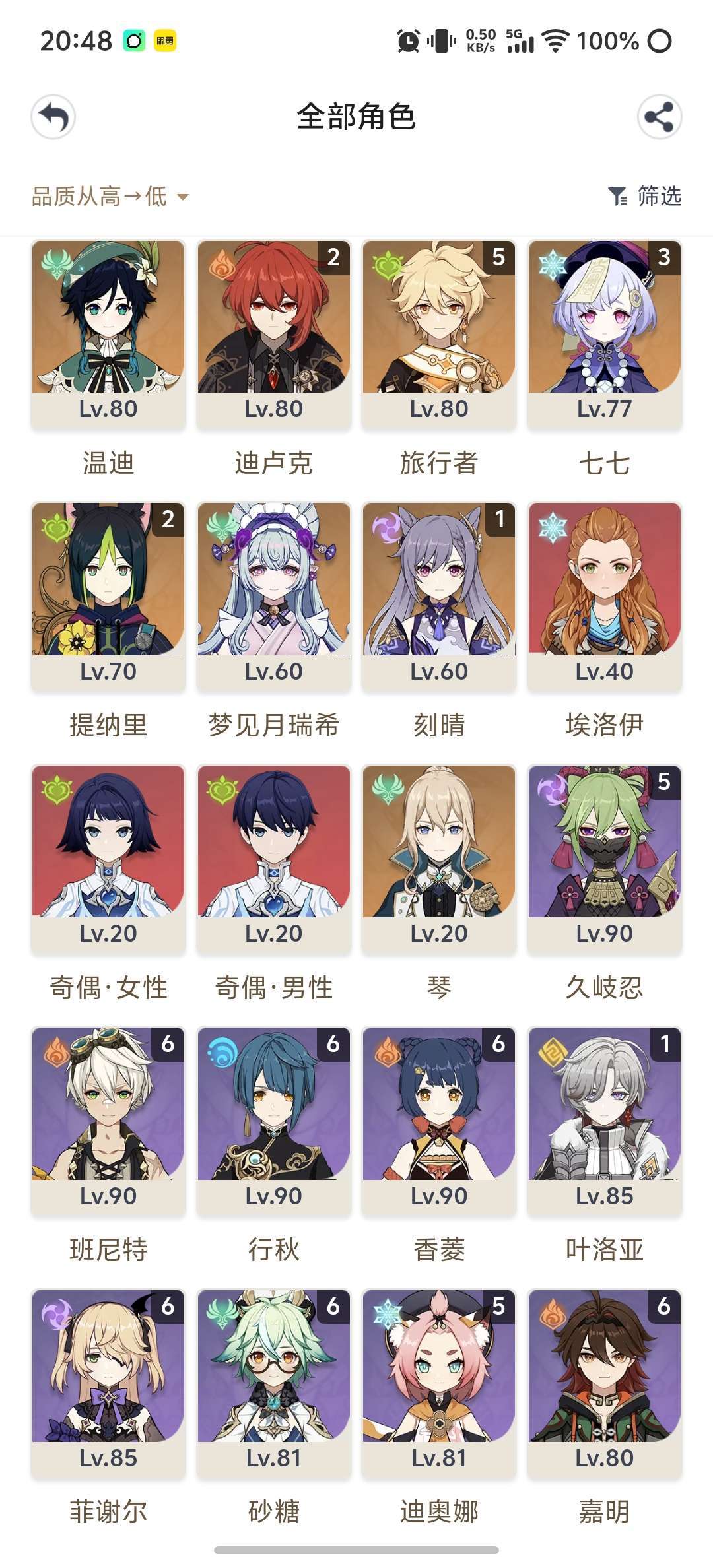View 琴 character details

coord(439,858)
